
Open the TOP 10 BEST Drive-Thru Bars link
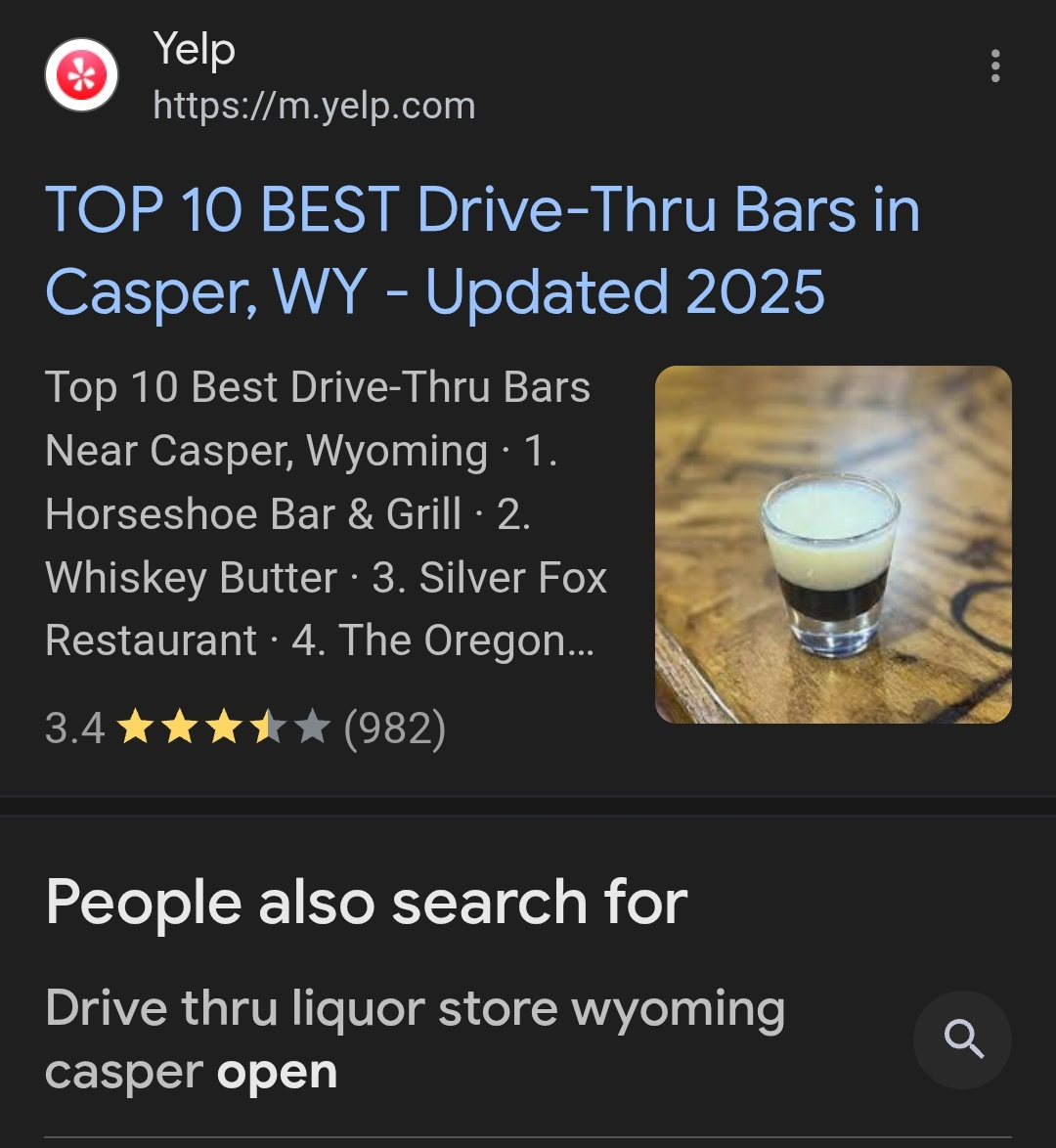[483, 251]
